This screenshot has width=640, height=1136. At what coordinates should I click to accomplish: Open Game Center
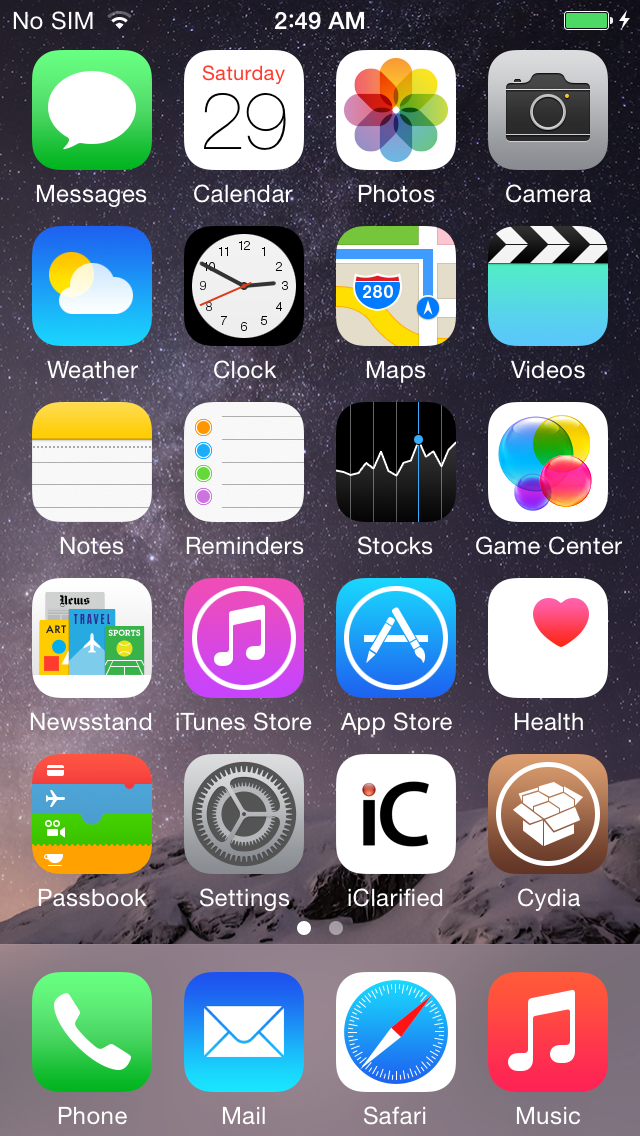548,462
